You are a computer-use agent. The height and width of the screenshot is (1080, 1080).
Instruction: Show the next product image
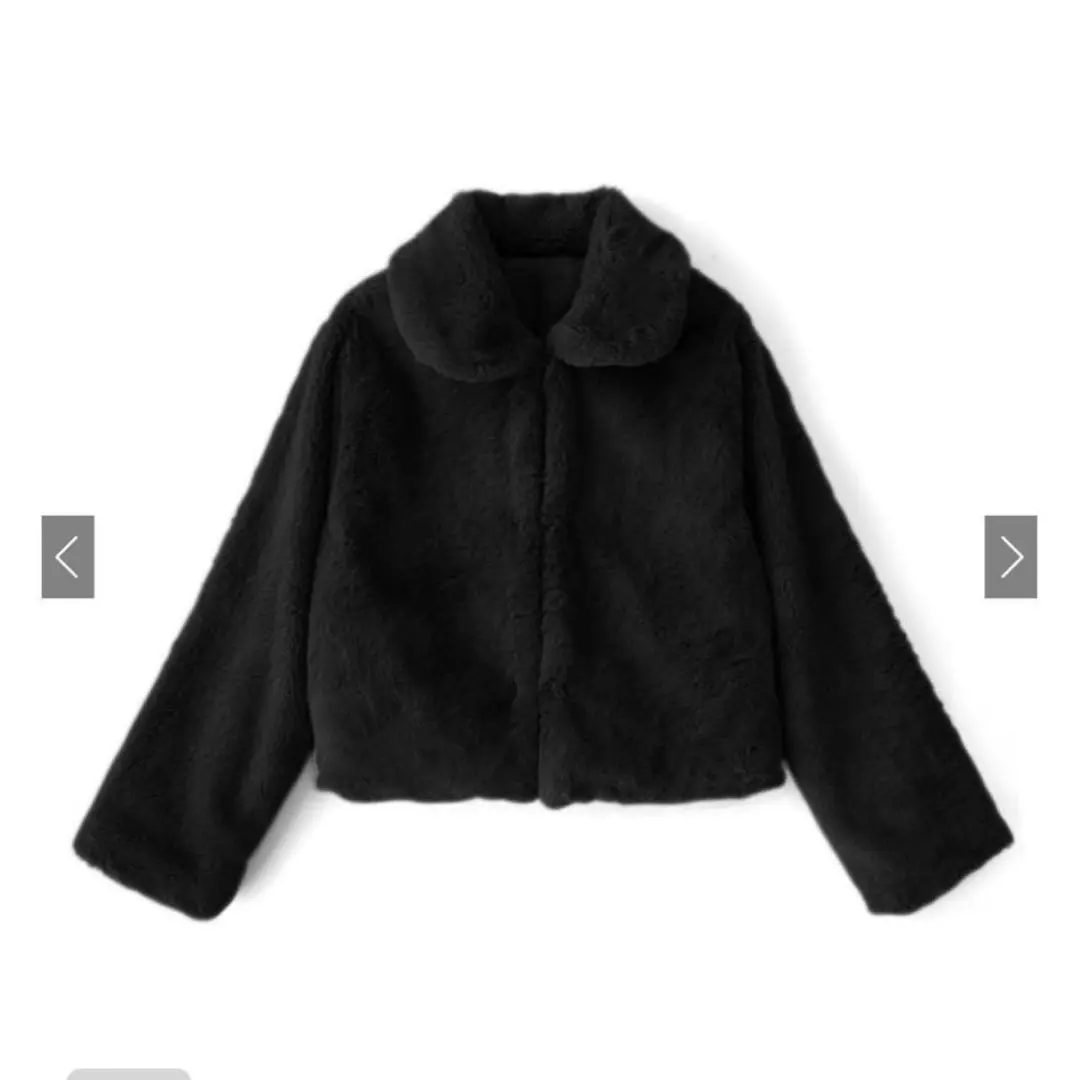1010,557
